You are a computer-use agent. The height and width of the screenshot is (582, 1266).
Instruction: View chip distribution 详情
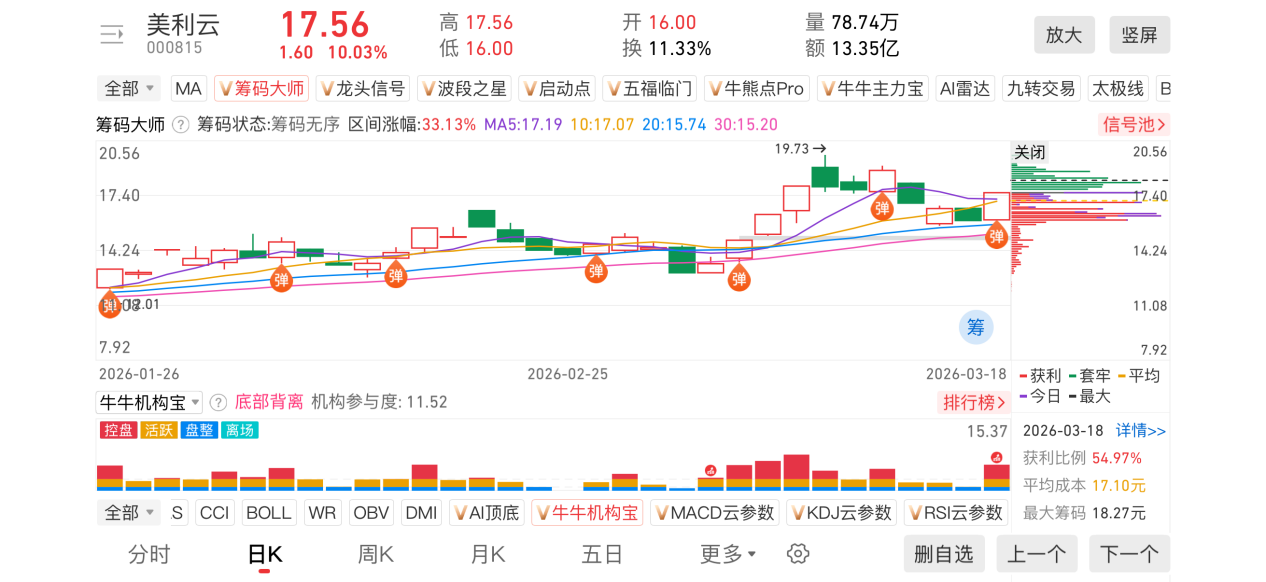click(x=1140, y=431)
